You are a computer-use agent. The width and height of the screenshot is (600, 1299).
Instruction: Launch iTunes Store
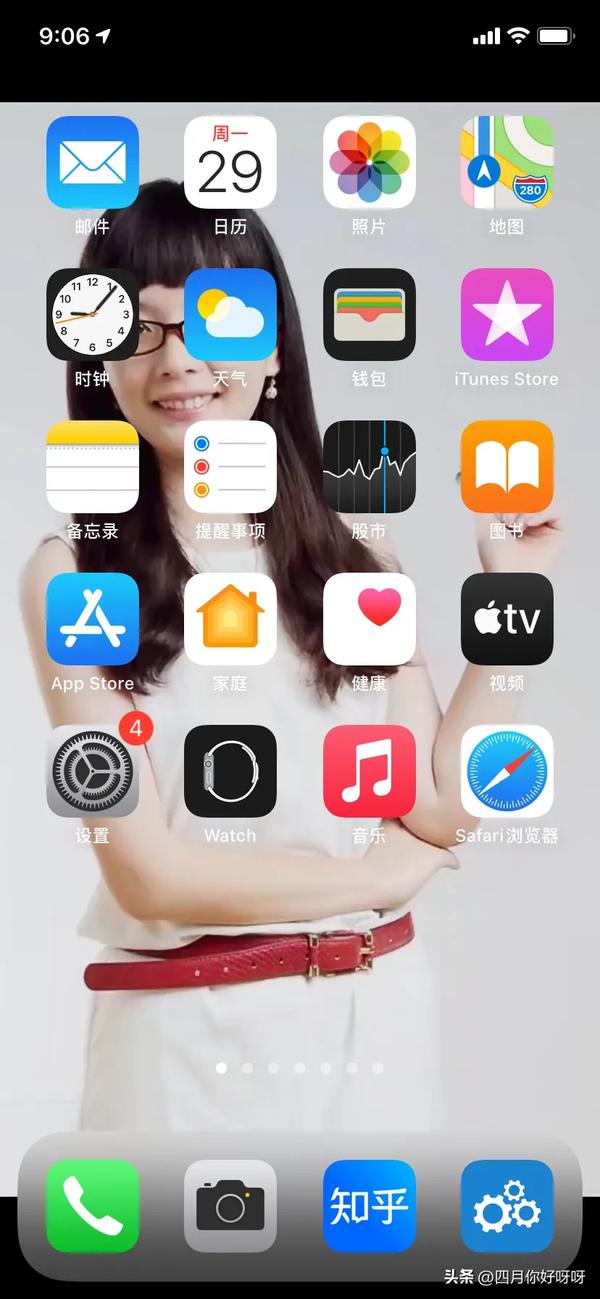coord(507,314)
